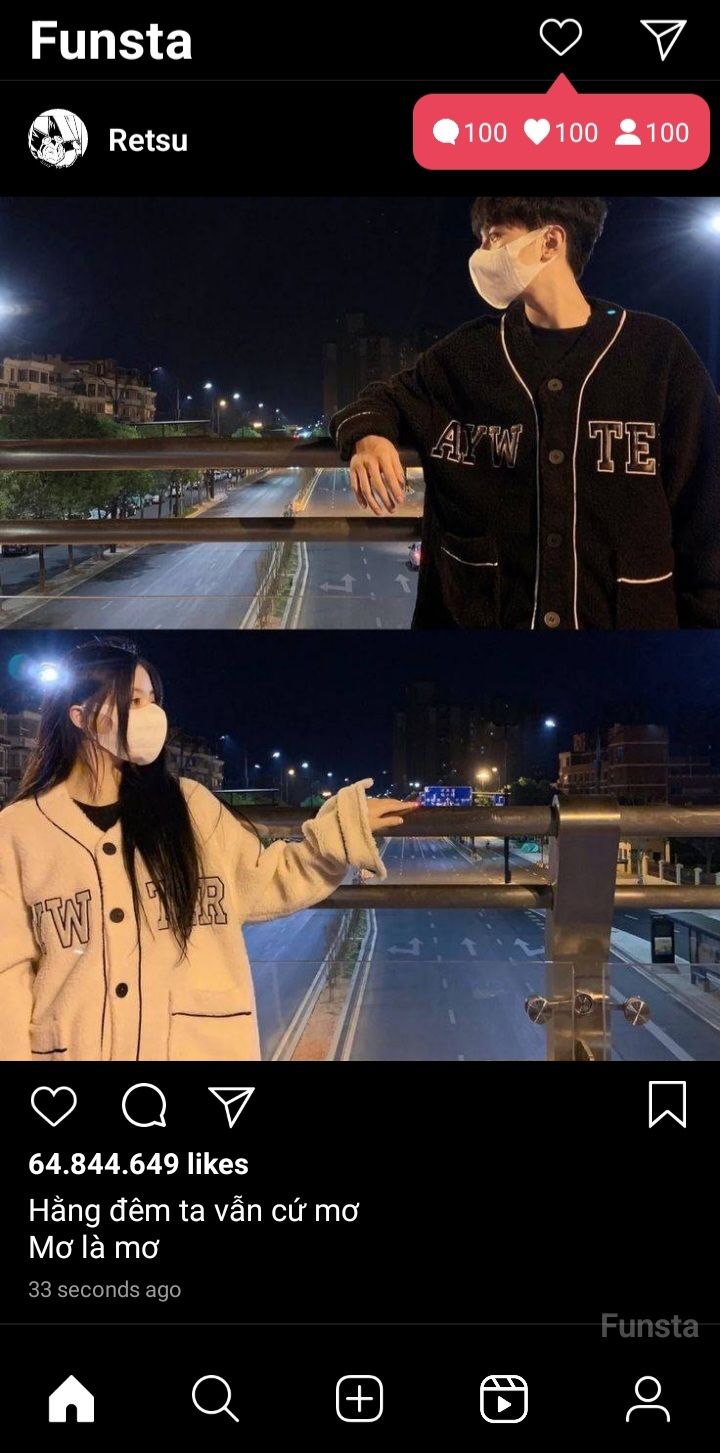Like Retsu's post
720x1453 pixels.
pos(54,1106)
